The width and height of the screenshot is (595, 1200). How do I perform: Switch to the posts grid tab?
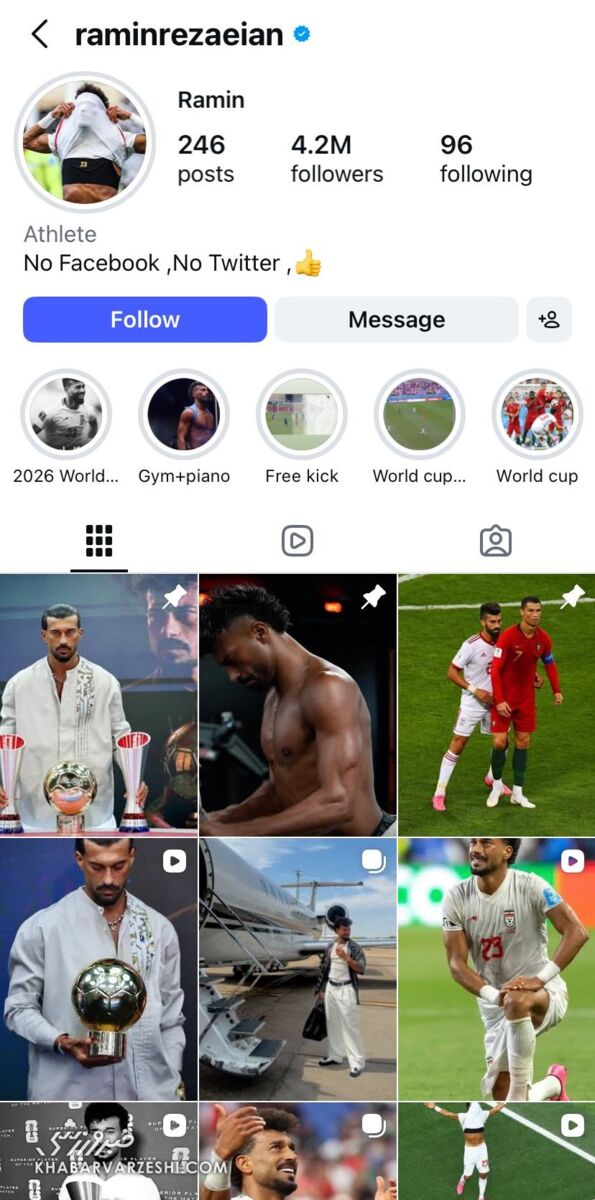click(99, 541)
